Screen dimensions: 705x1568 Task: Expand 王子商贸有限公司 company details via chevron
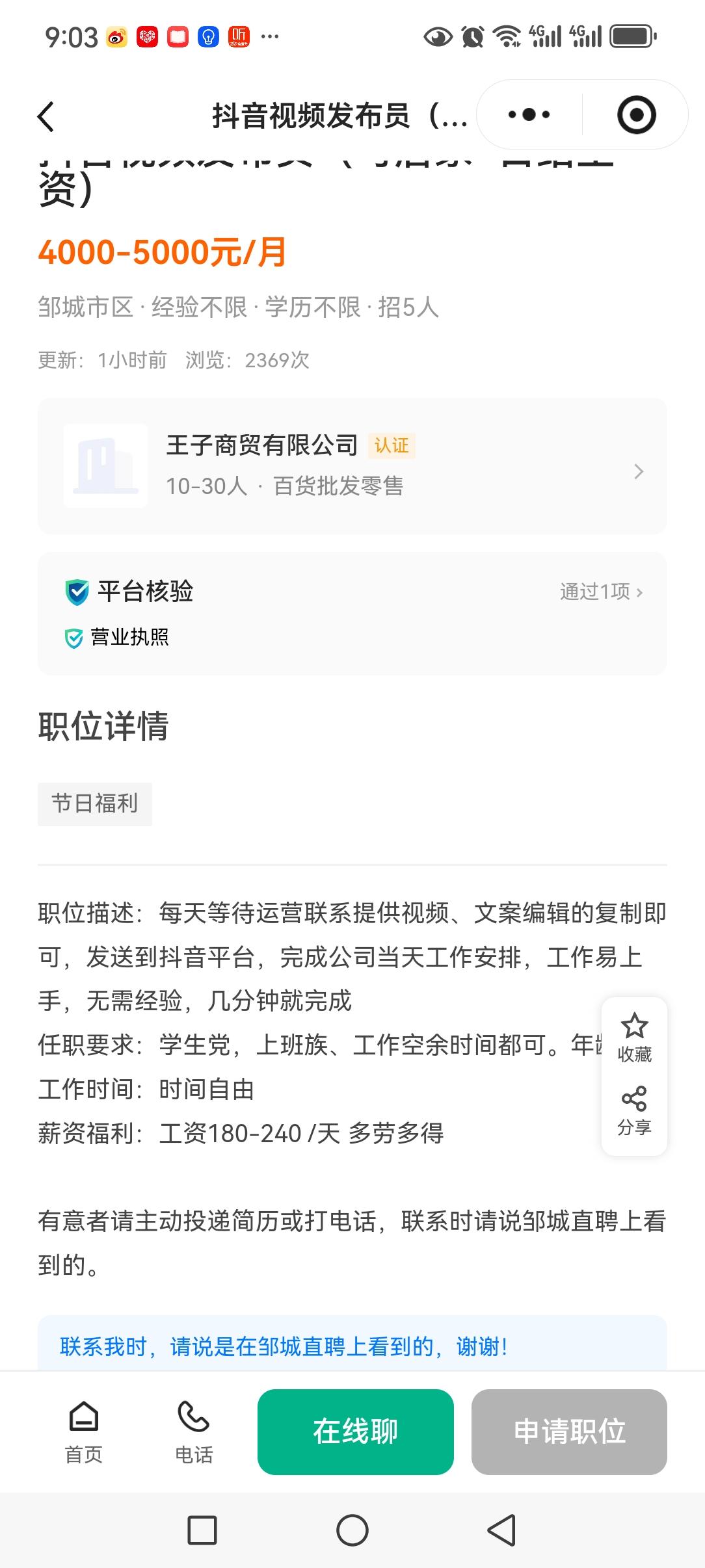638,471
